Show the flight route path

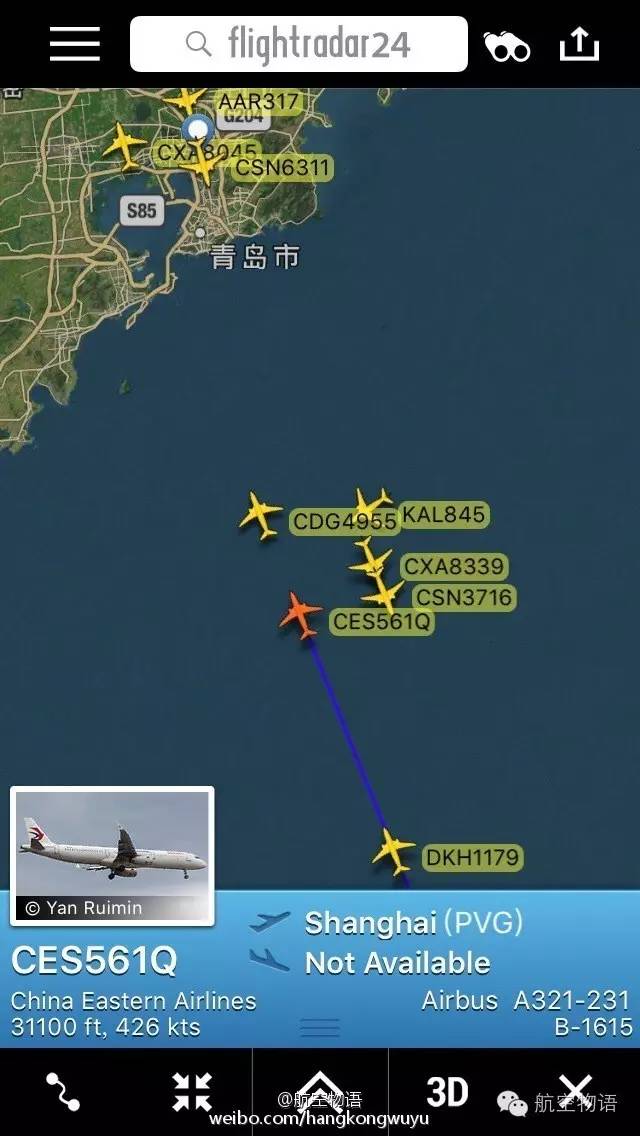(x=62, y=1091)
